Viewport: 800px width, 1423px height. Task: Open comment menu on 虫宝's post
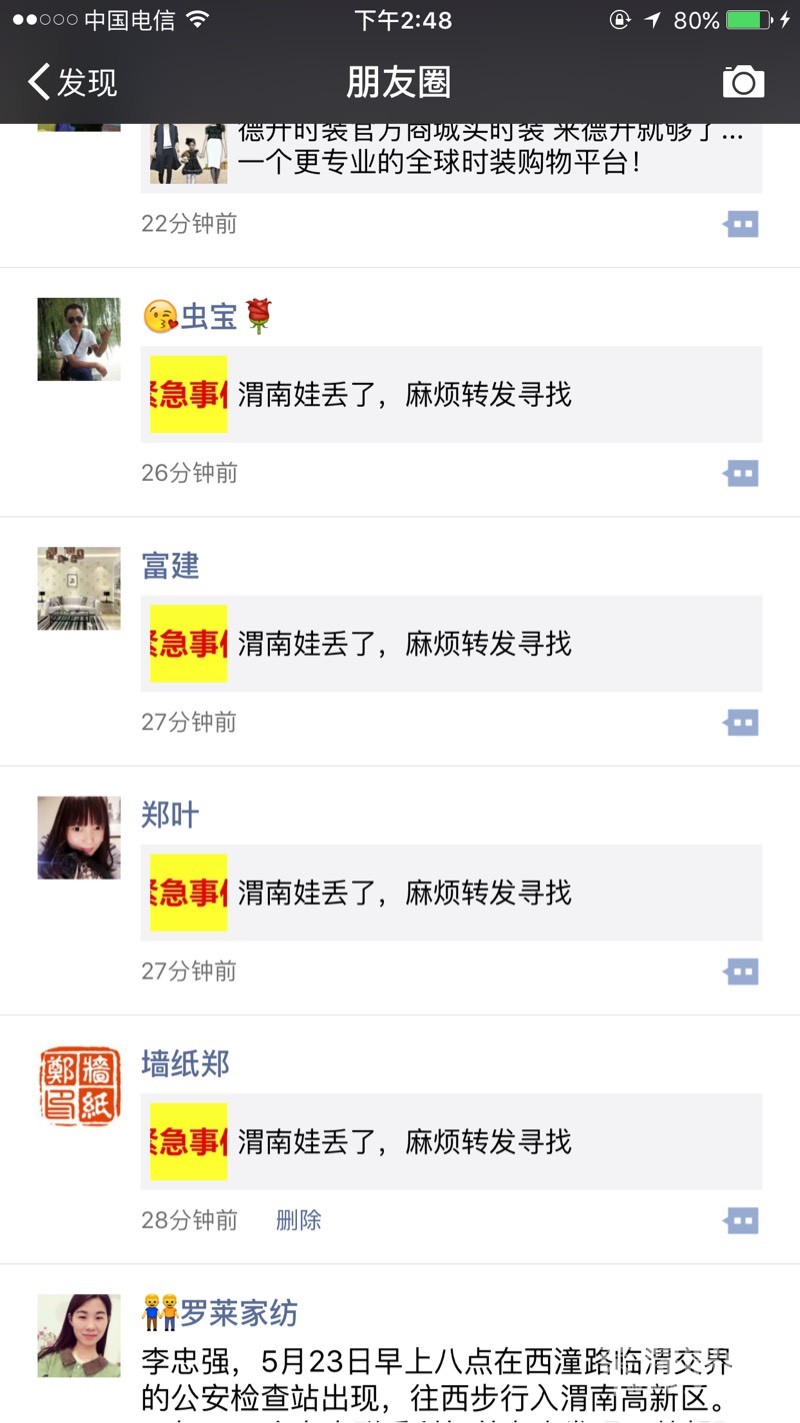741,473
